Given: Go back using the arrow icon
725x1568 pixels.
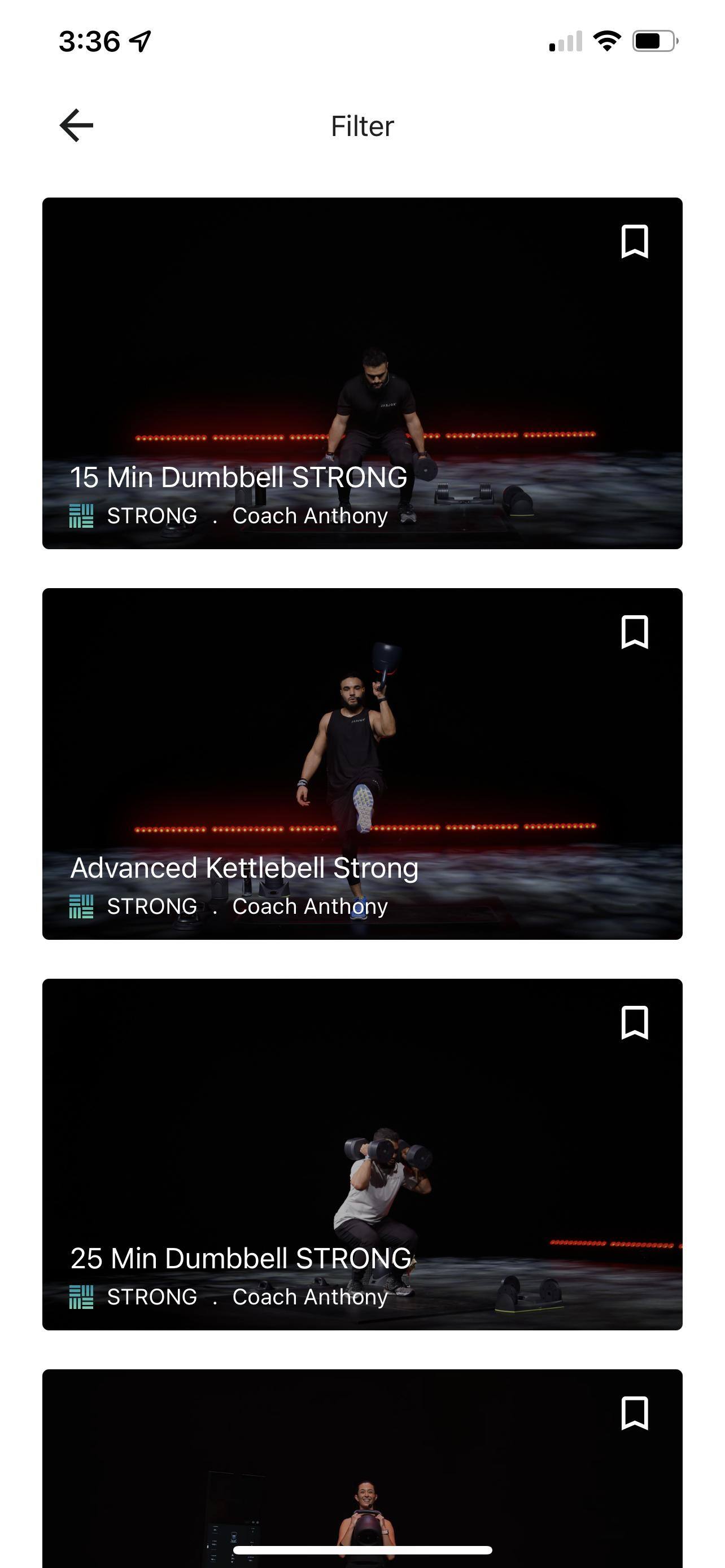Looking at the screenshot, I should (76, 125).
